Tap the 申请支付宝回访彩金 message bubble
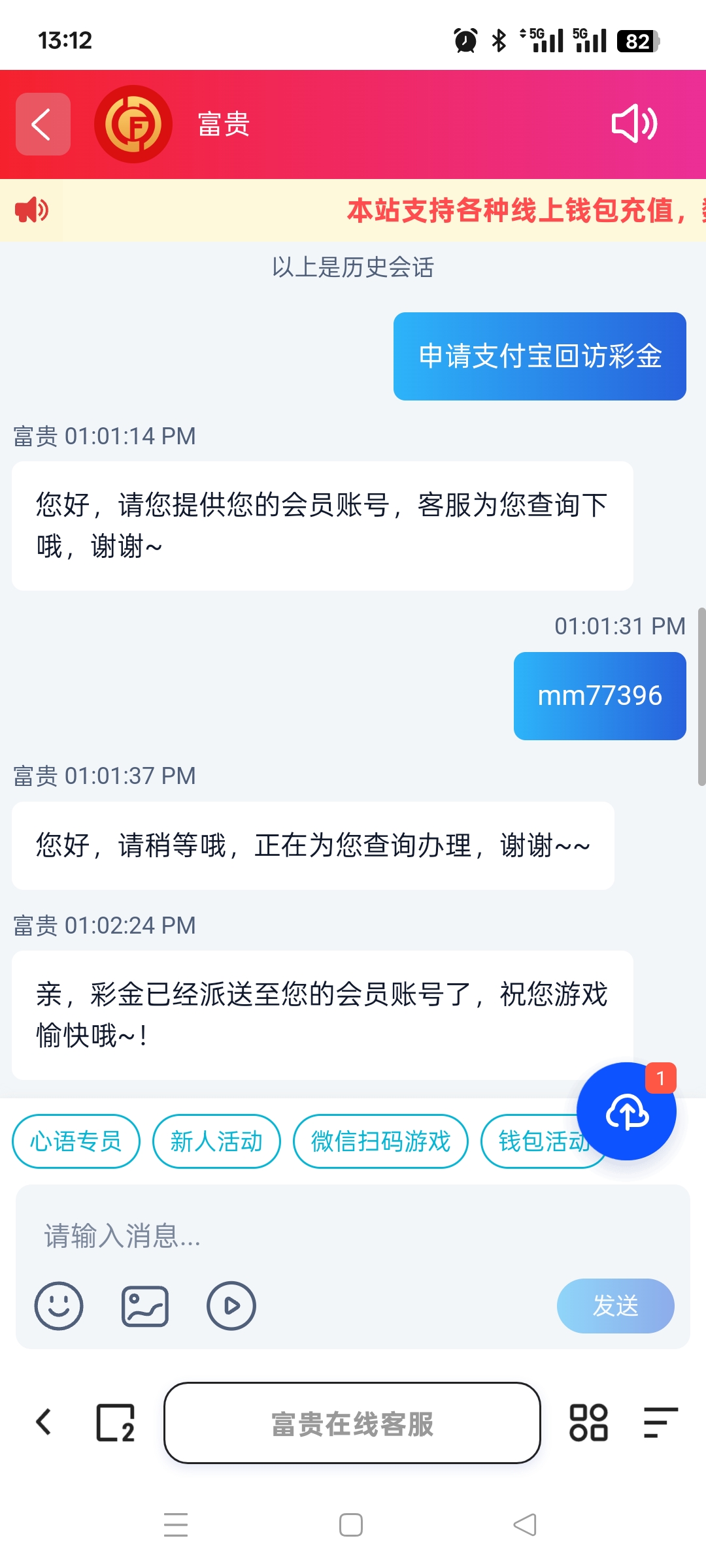This screenshot has width=706, height=1568. pyautogui.click(x=540, y=355)
